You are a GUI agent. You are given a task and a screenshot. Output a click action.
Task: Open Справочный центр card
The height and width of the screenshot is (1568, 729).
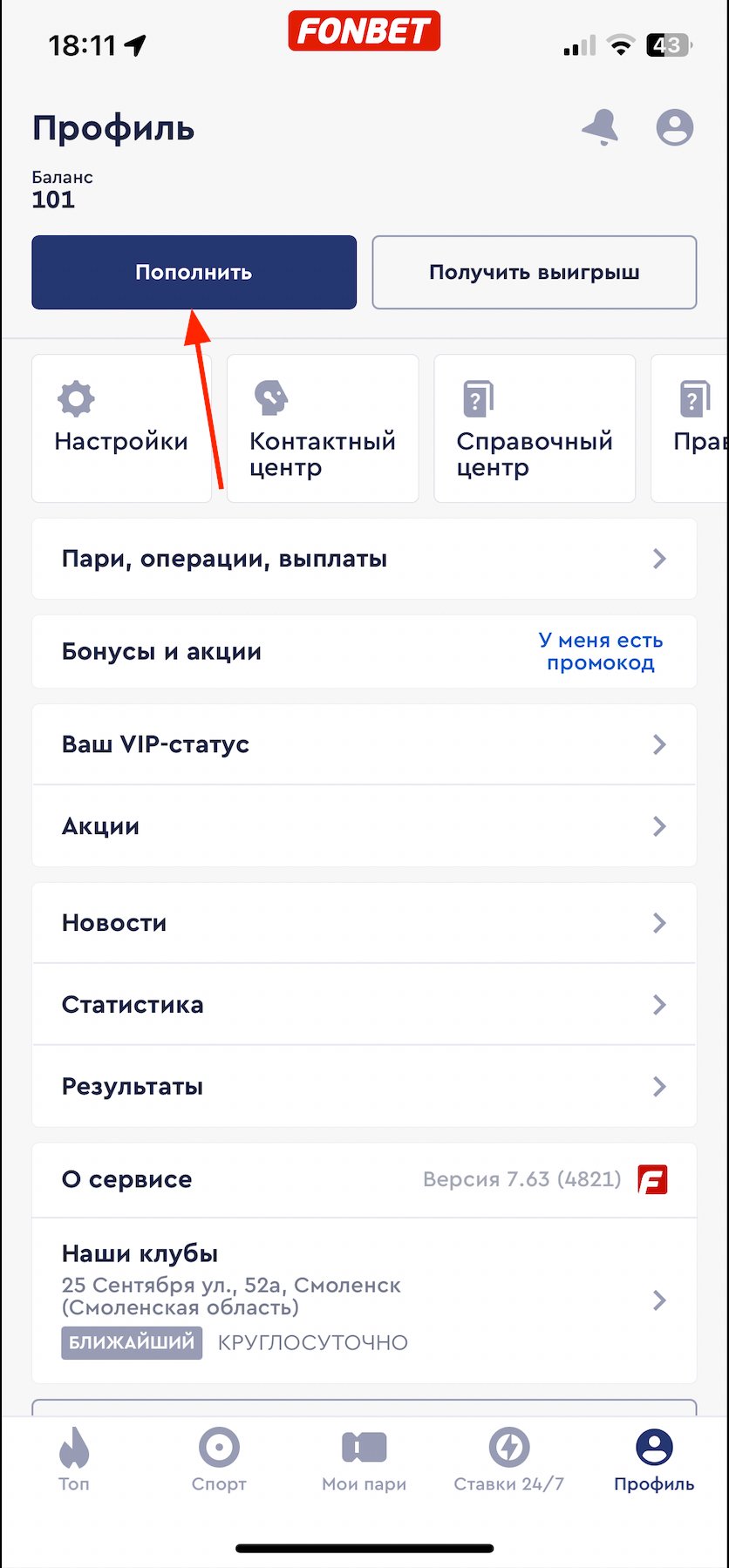pos(534,428)
